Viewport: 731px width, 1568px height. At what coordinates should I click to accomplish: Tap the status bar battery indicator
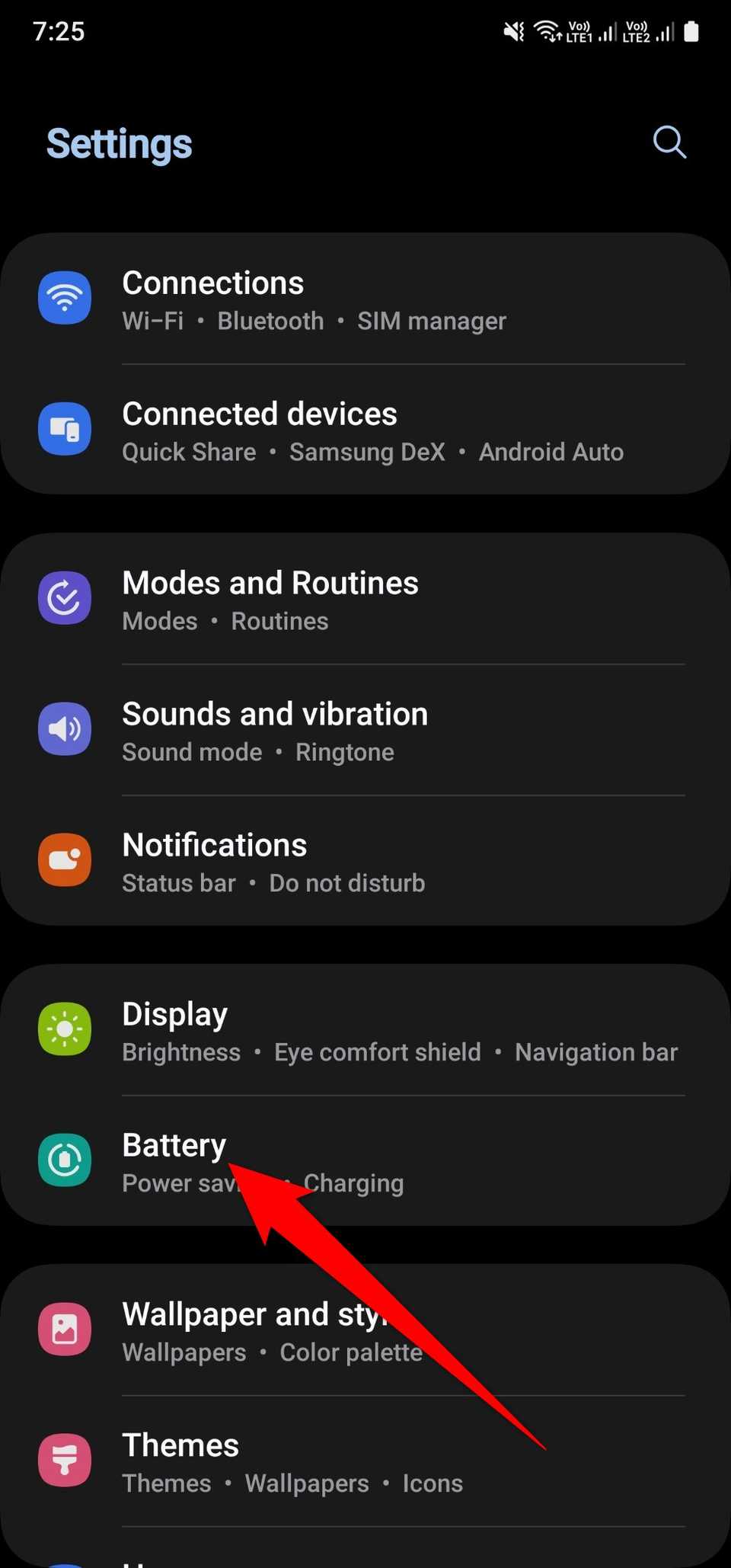point(691,31)
